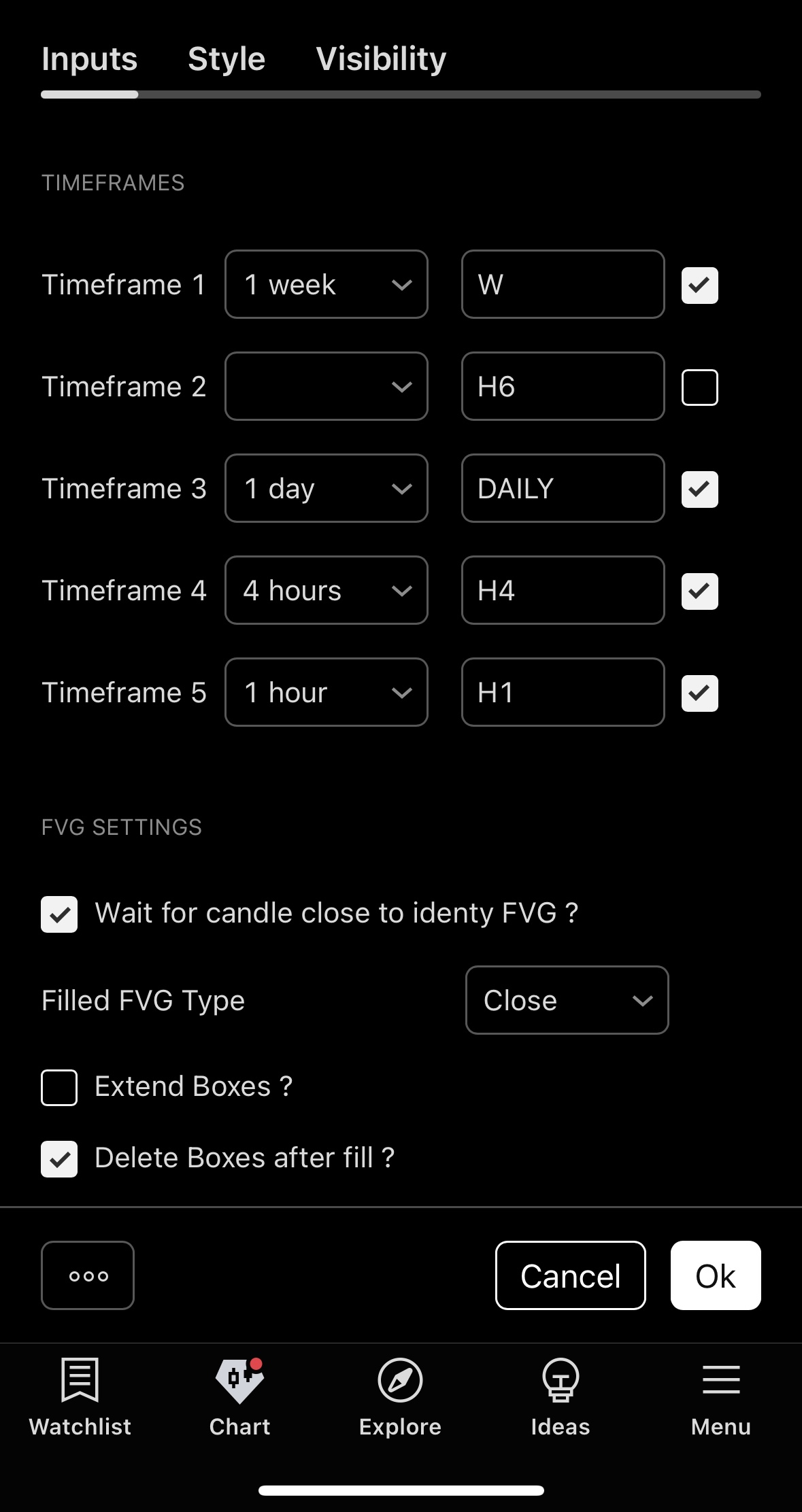Open the three-dot more options button
This screenshot has width=802, height=1512.
point(88,1275)
